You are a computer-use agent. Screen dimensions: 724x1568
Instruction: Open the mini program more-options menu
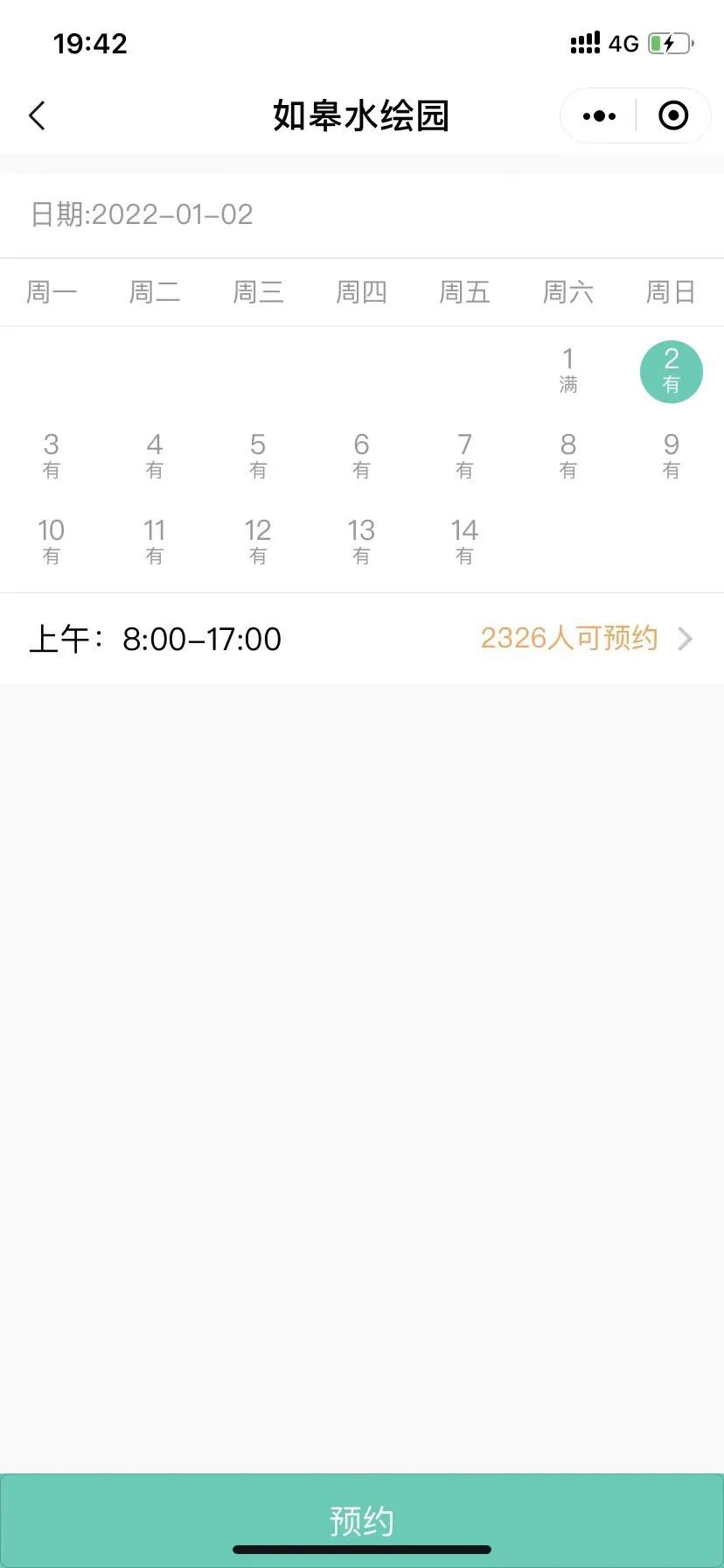pyautogui.click(x=599, y=115)
